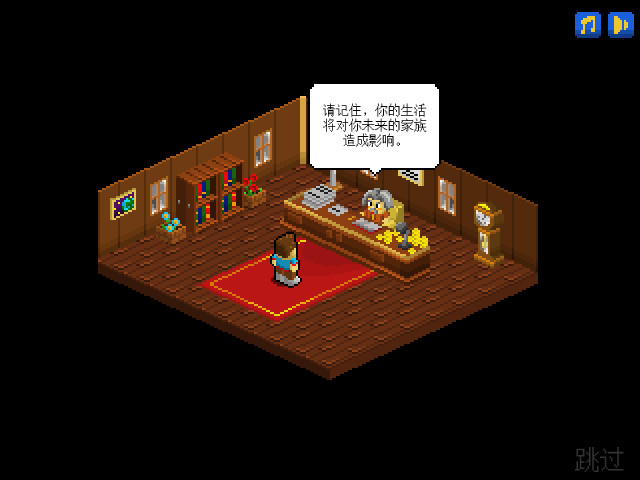The width and height of the screenshot is (640, 480).
Task: Skip the intro with 跳过
Action: tap(599, 459)
